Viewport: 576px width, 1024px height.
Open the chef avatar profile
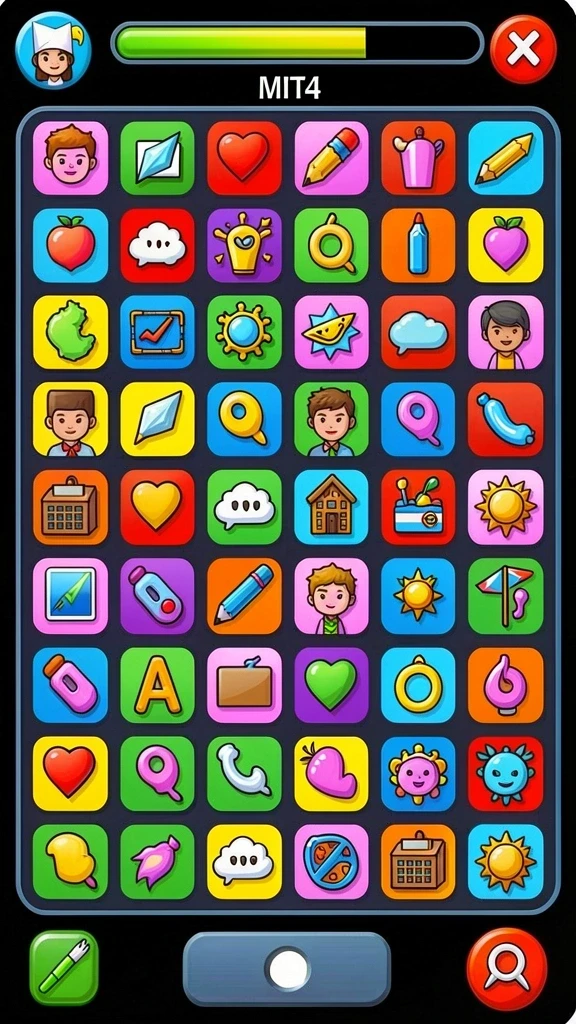coord(53,50)
